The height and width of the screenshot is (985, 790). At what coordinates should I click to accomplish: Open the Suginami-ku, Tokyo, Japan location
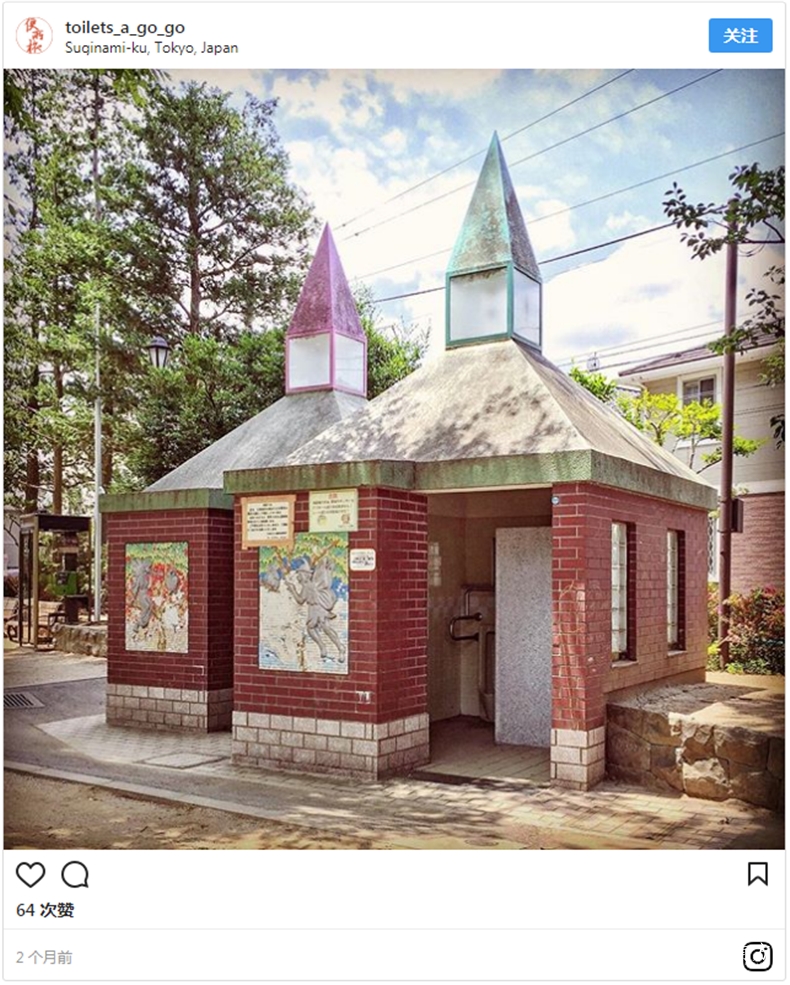pos(151,47)
